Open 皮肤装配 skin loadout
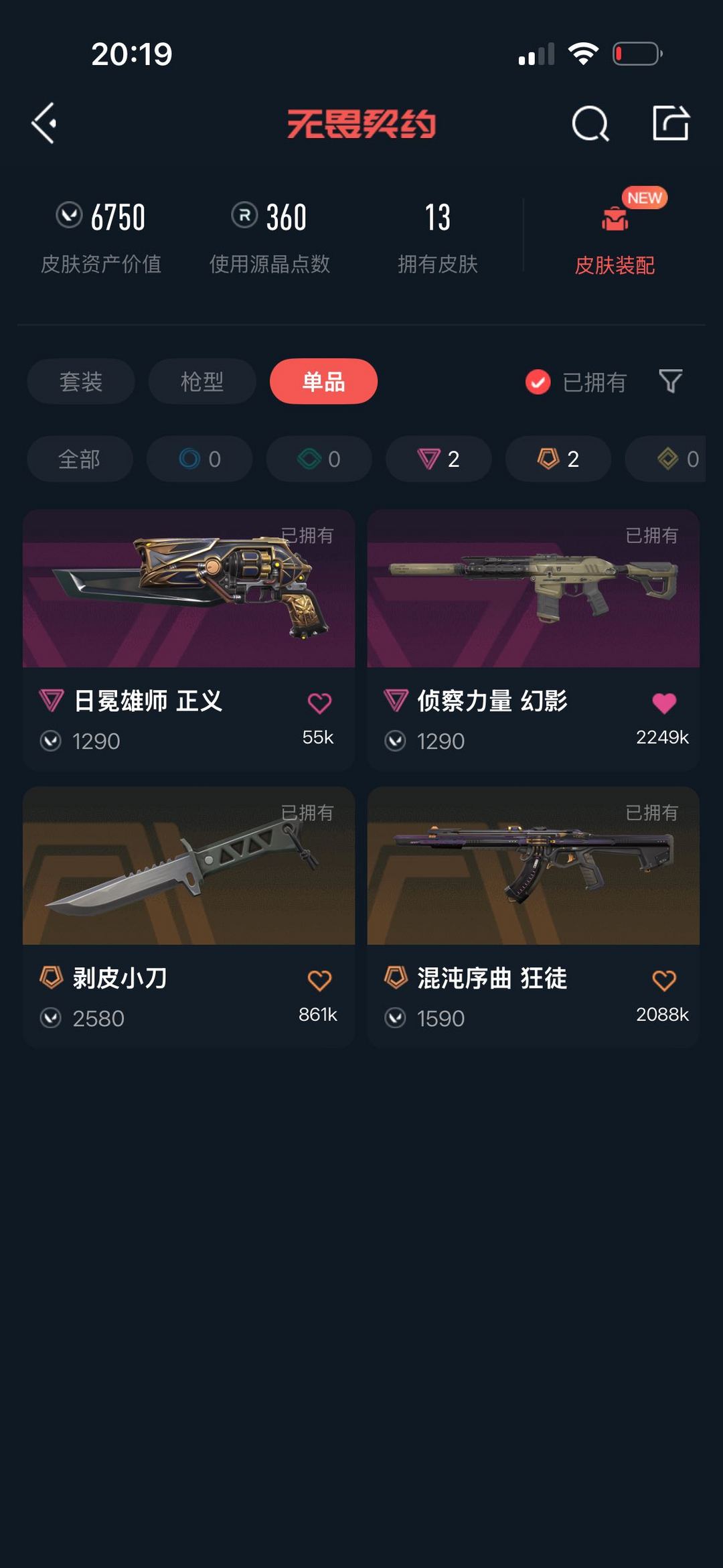The height and width of the screenshot is (1568, 723). pyautogui.click(x=615, y=234)
